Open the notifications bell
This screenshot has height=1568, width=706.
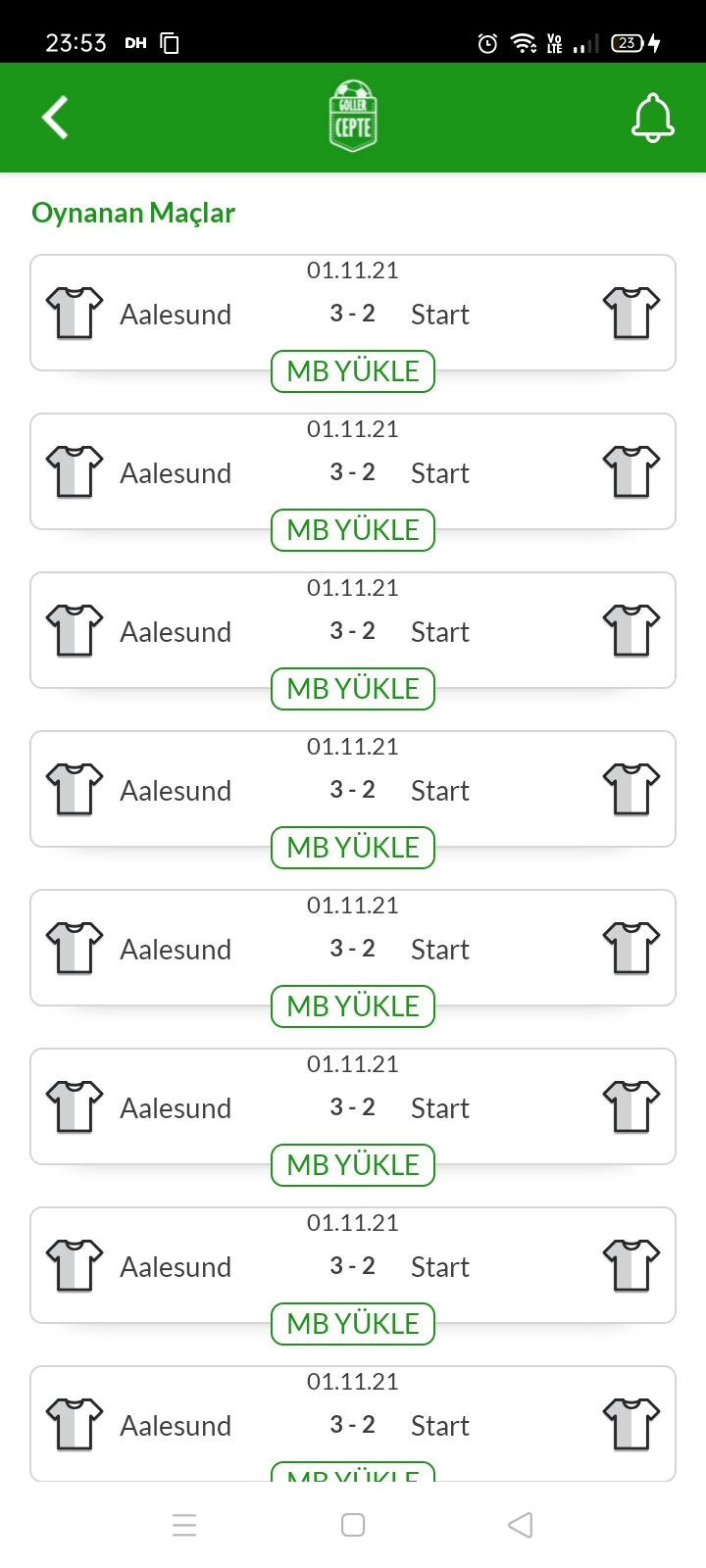652,119
